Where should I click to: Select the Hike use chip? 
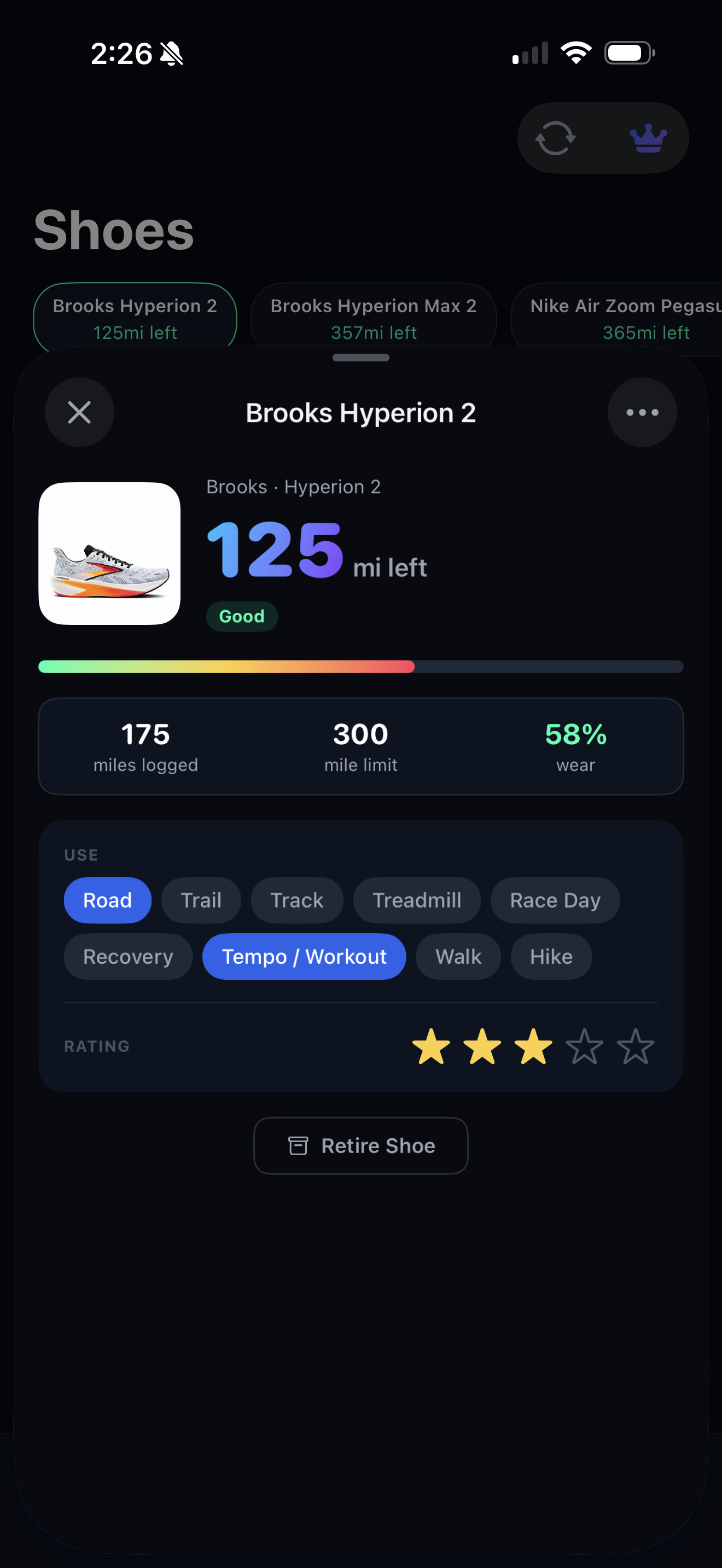[550, 956]
